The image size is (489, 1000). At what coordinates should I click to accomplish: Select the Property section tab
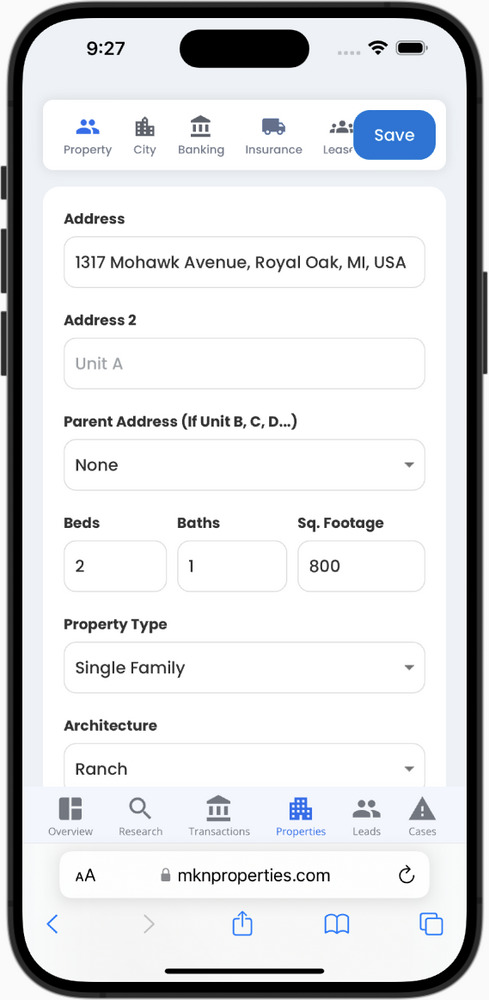pos(87,136)
